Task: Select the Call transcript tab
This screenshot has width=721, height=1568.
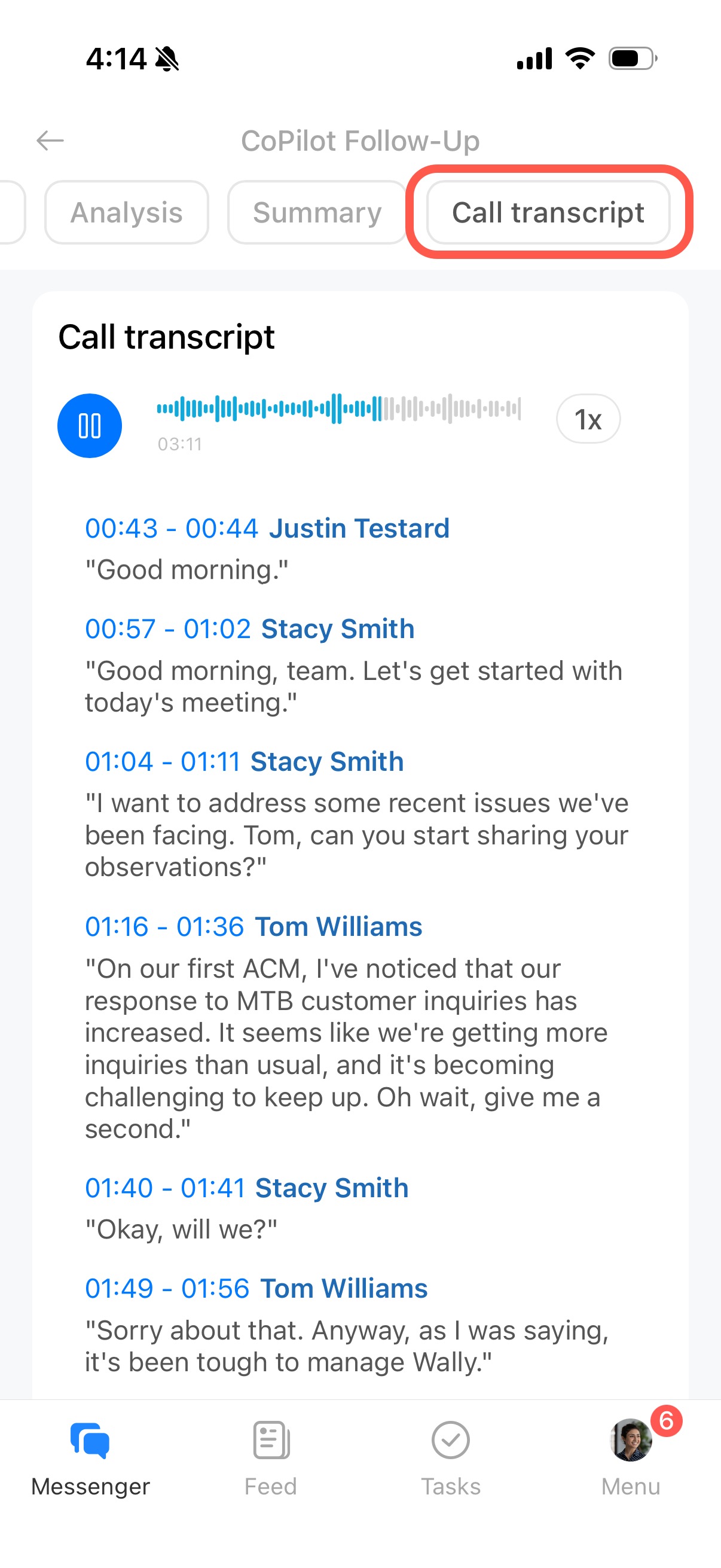Action: [x=548, y=212]
